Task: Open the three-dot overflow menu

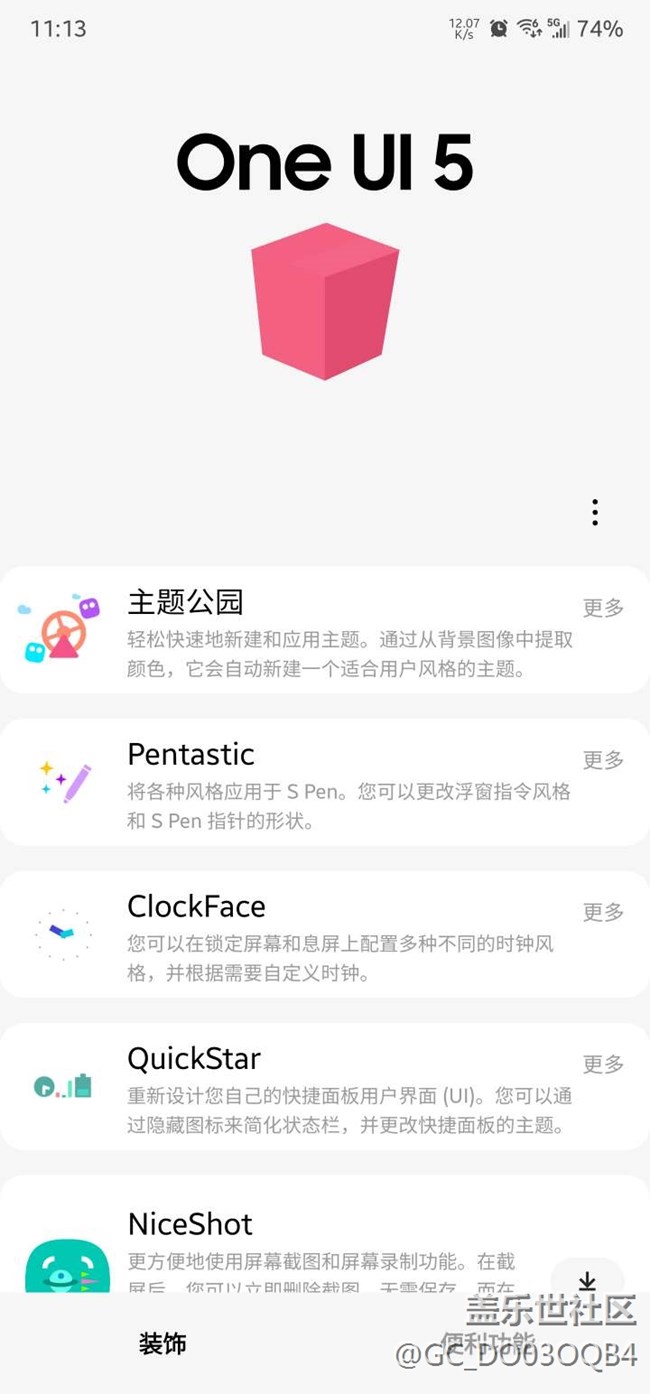Action: pyautogui.click(x=595, y=512)
